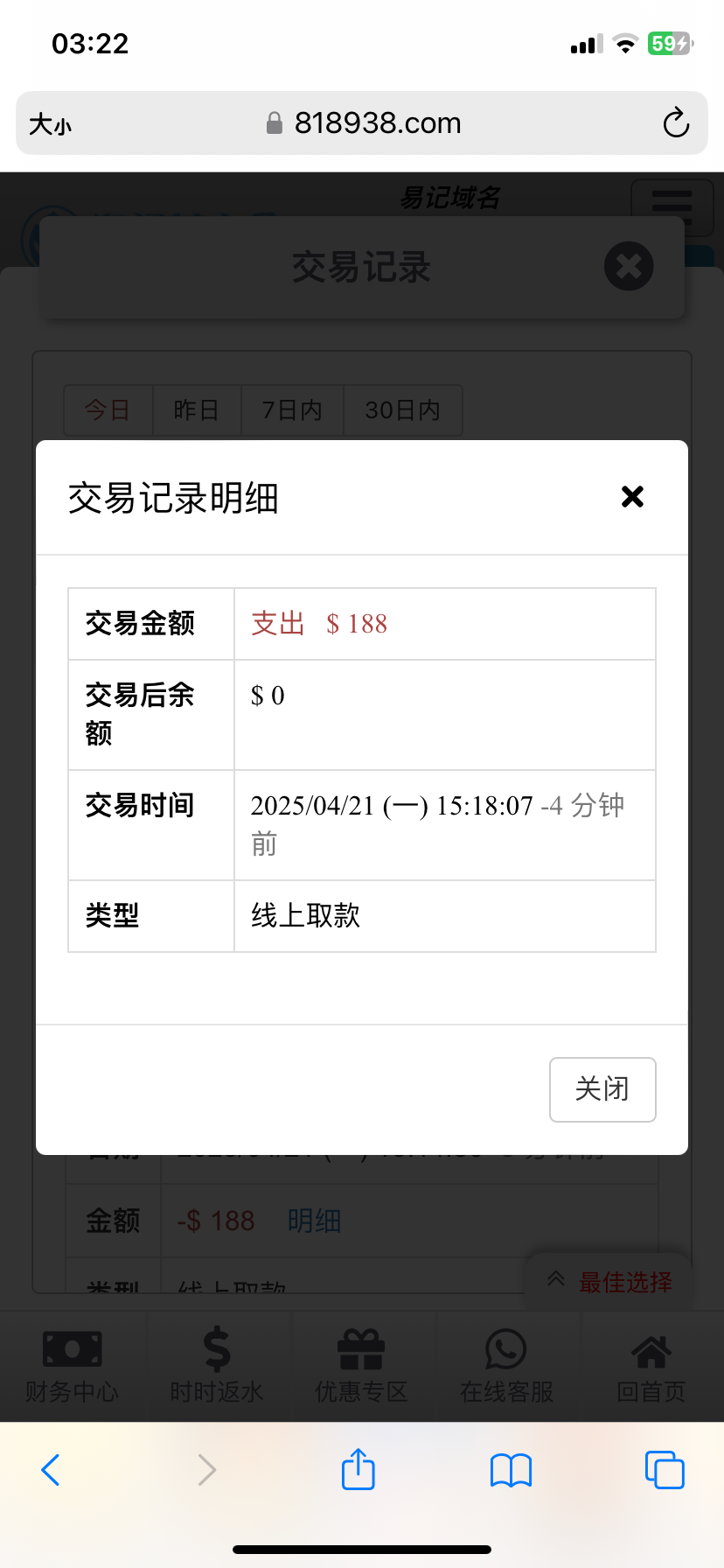Switch on the 昨日 filter option
Image resolution: width=724 pixels, height=1568 pixels.
(196, 409)
